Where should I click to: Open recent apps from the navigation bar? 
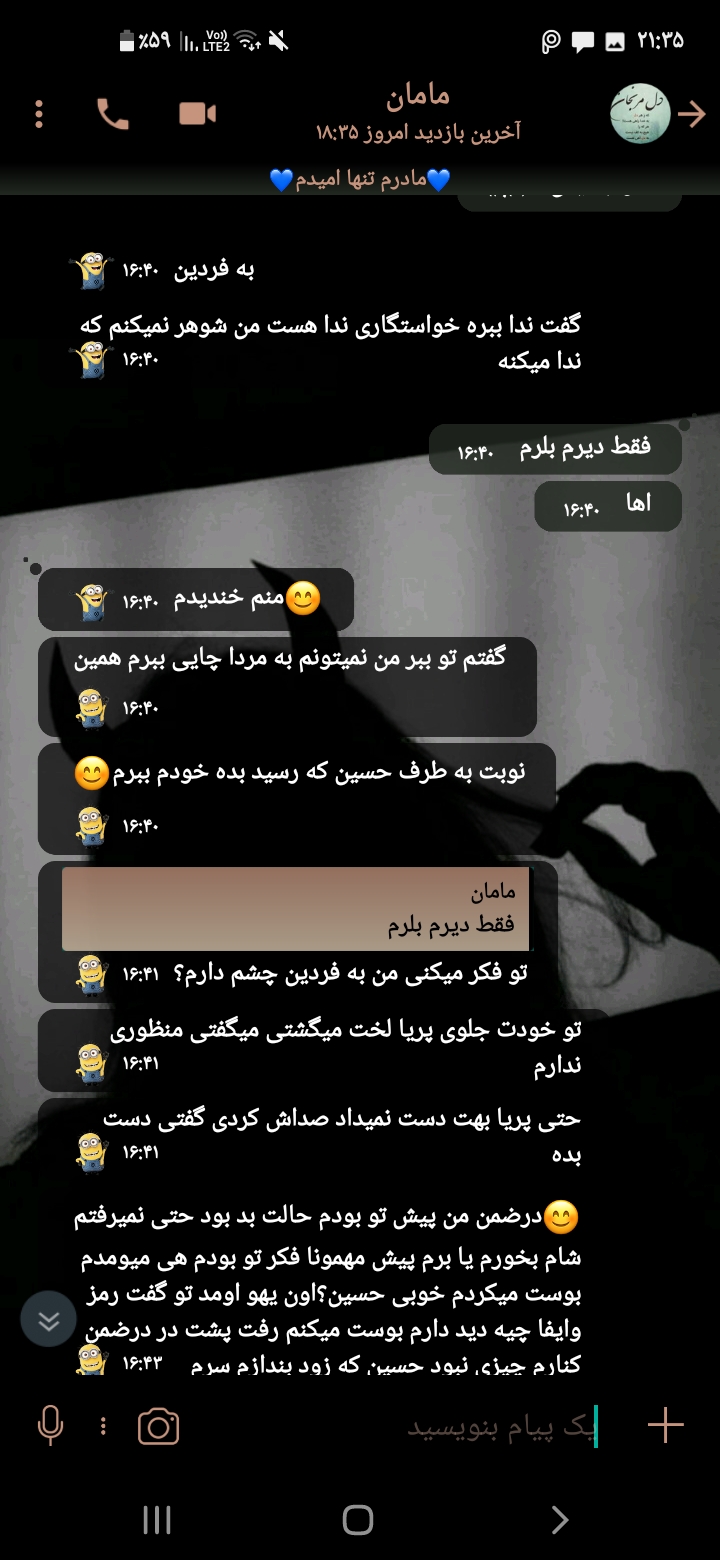click(157, 1520)
